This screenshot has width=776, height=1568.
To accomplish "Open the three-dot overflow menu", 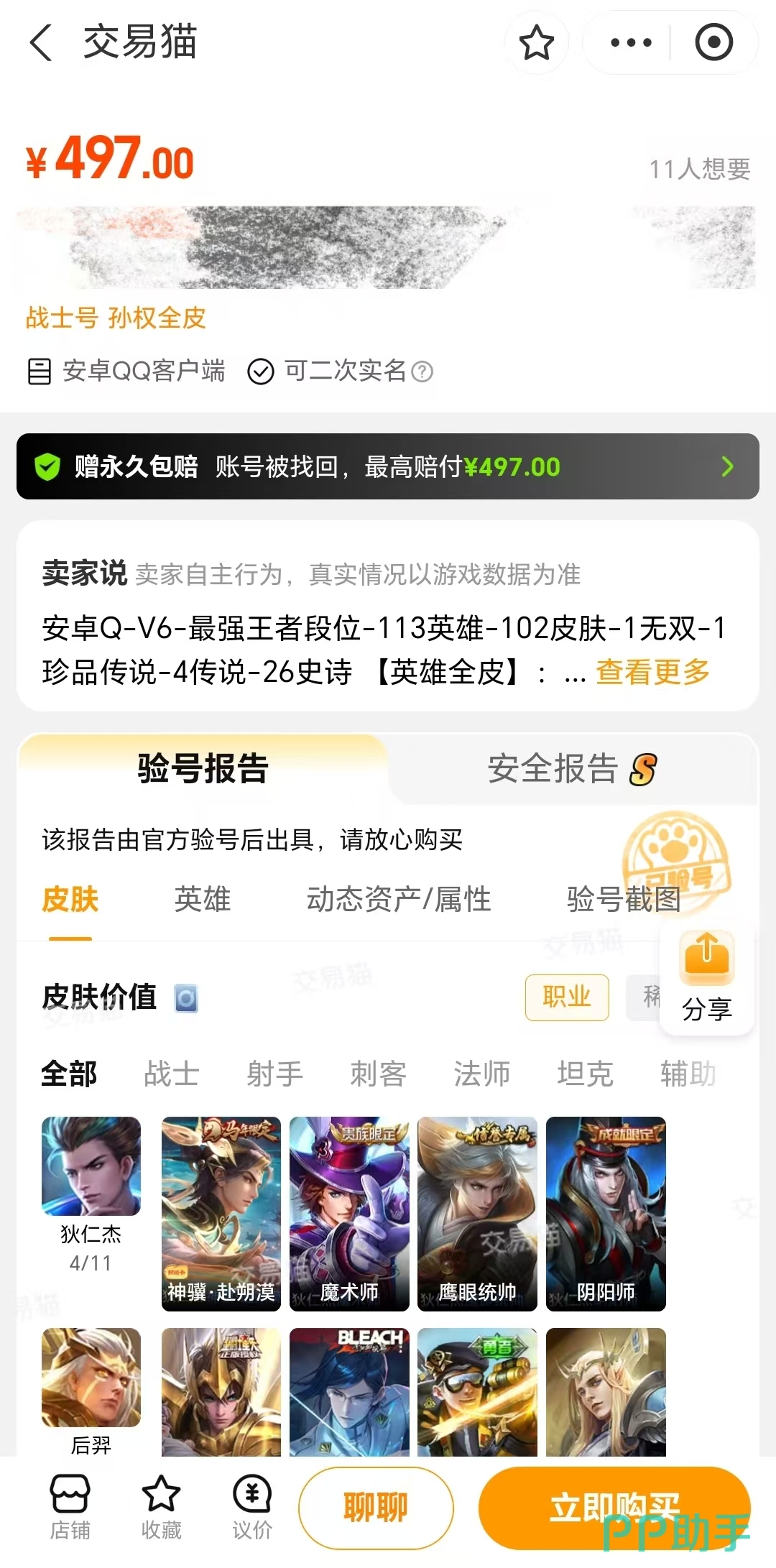I will point(630,42).
